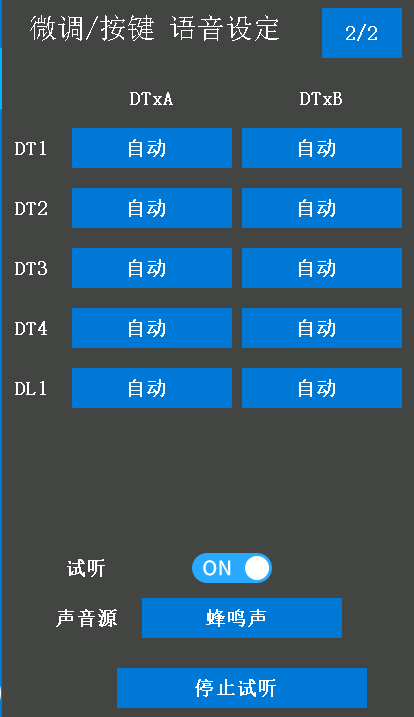Choose DL1 DTxA voice option
The width and height of the screenshot is (414, 717).
[x=152, y=388]
